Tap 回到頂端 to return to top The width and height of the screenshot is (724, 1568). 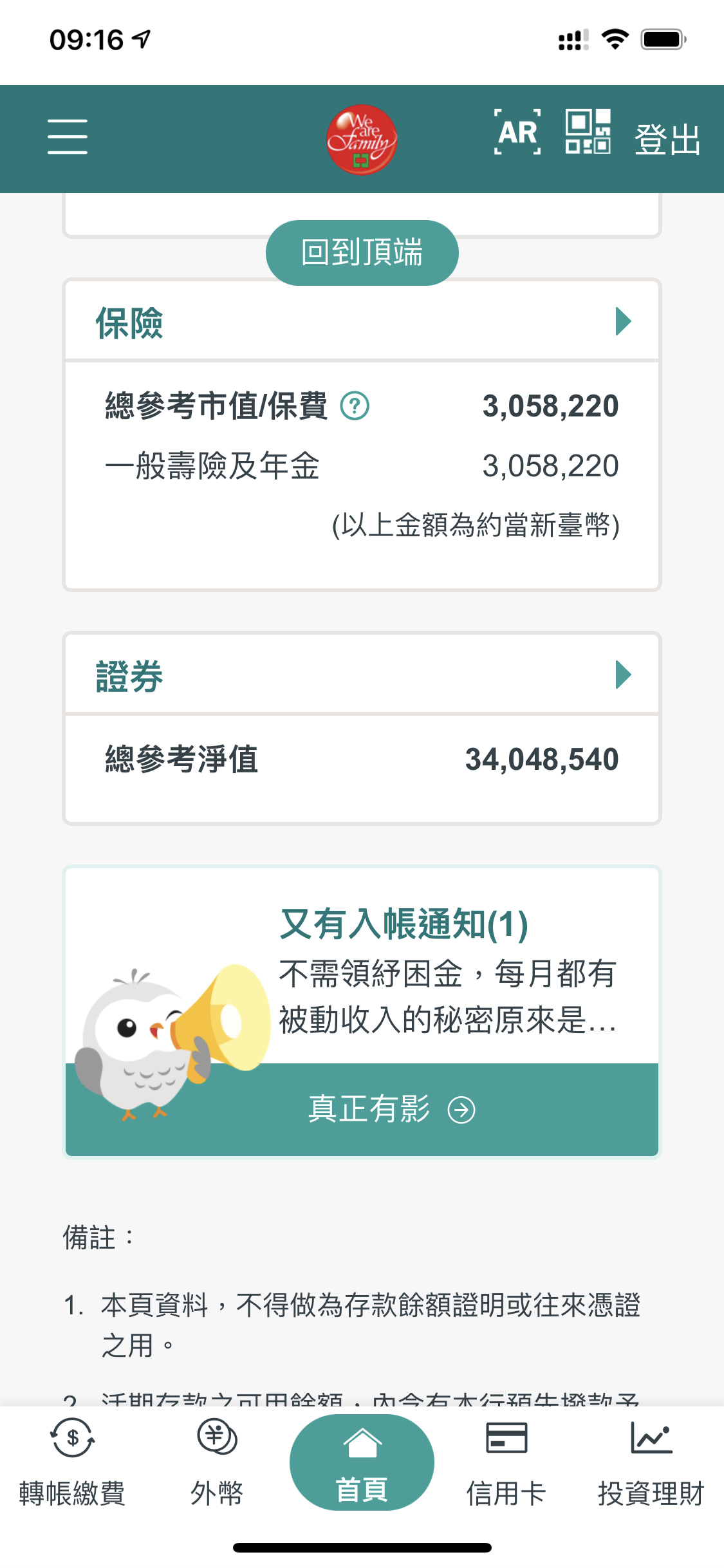click(x=362, y=252)
